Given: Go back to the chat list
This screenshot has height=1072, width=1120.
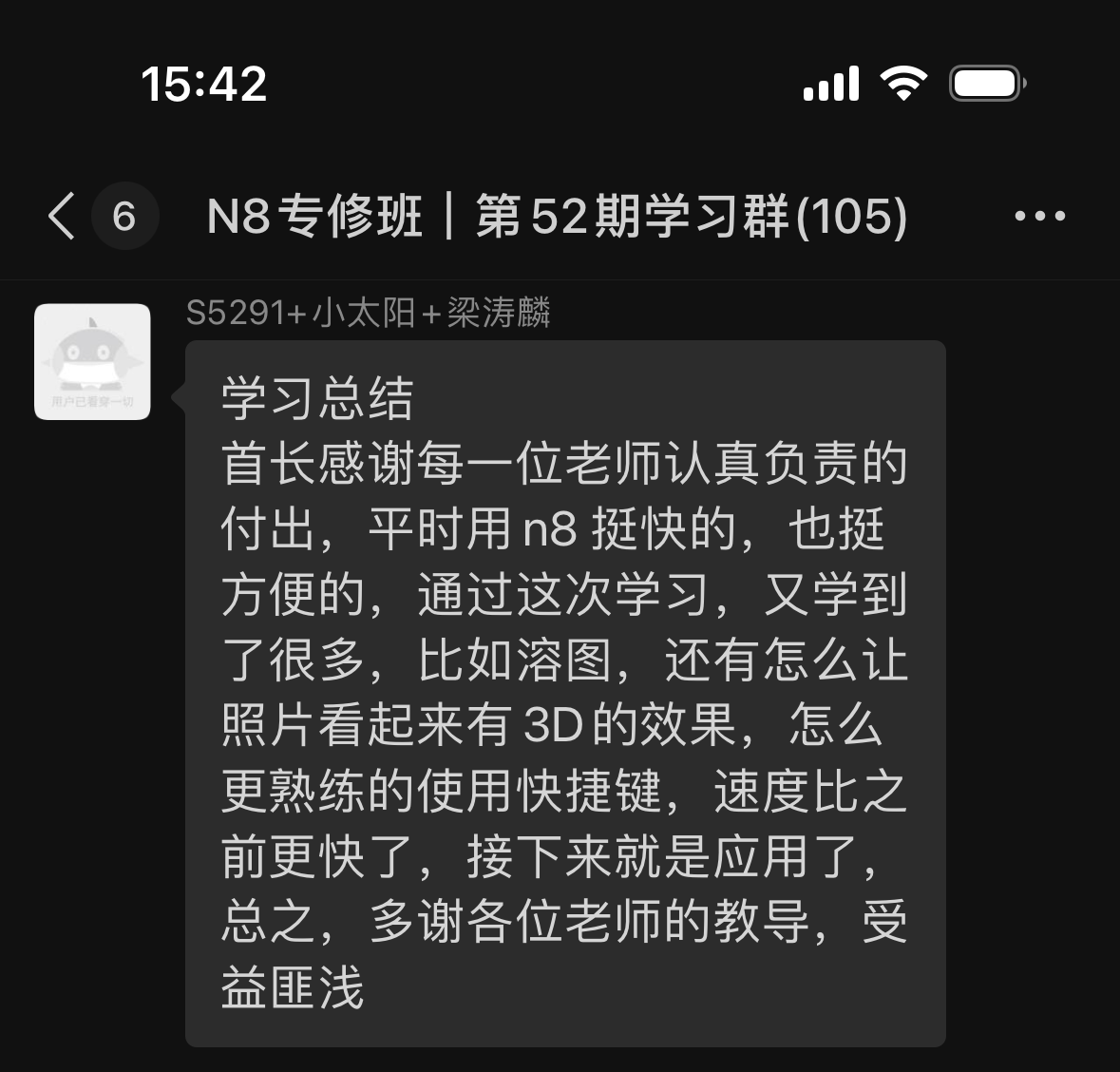Looking at the screenshot, I should (x=63, y=216).
